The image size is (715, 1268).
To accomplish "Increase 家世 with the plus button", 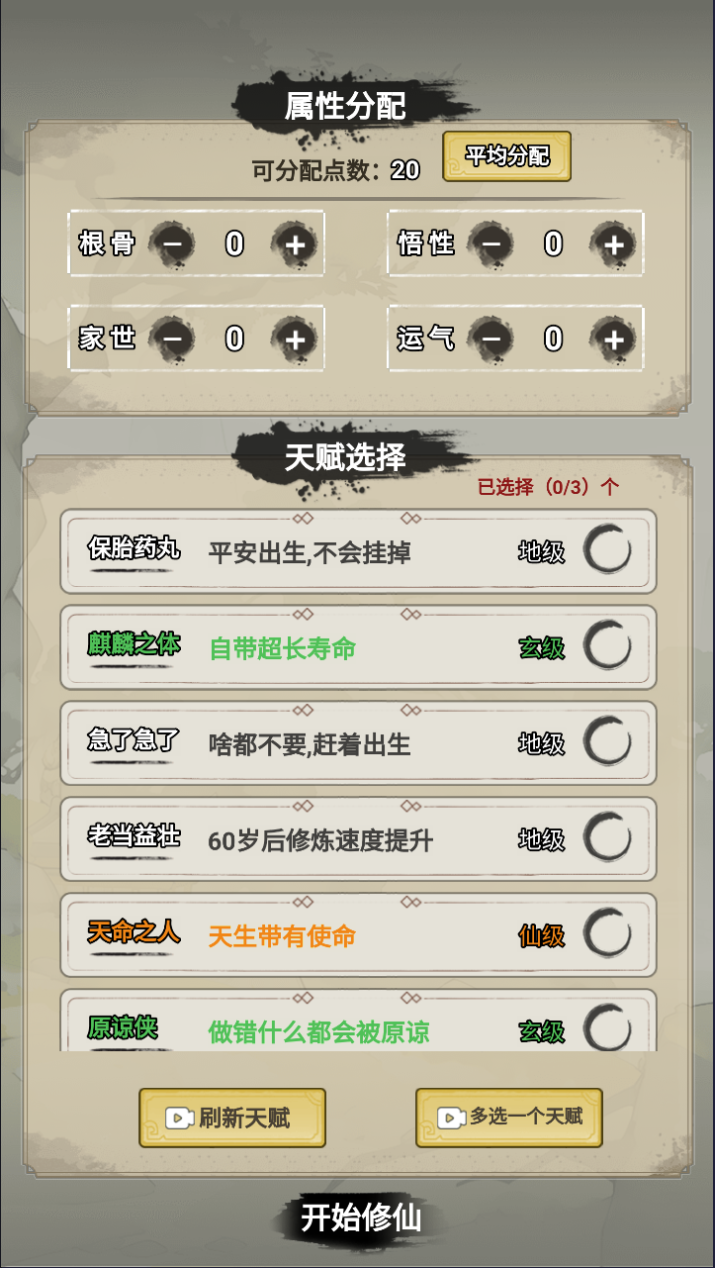I will click(x=295, y=339).
